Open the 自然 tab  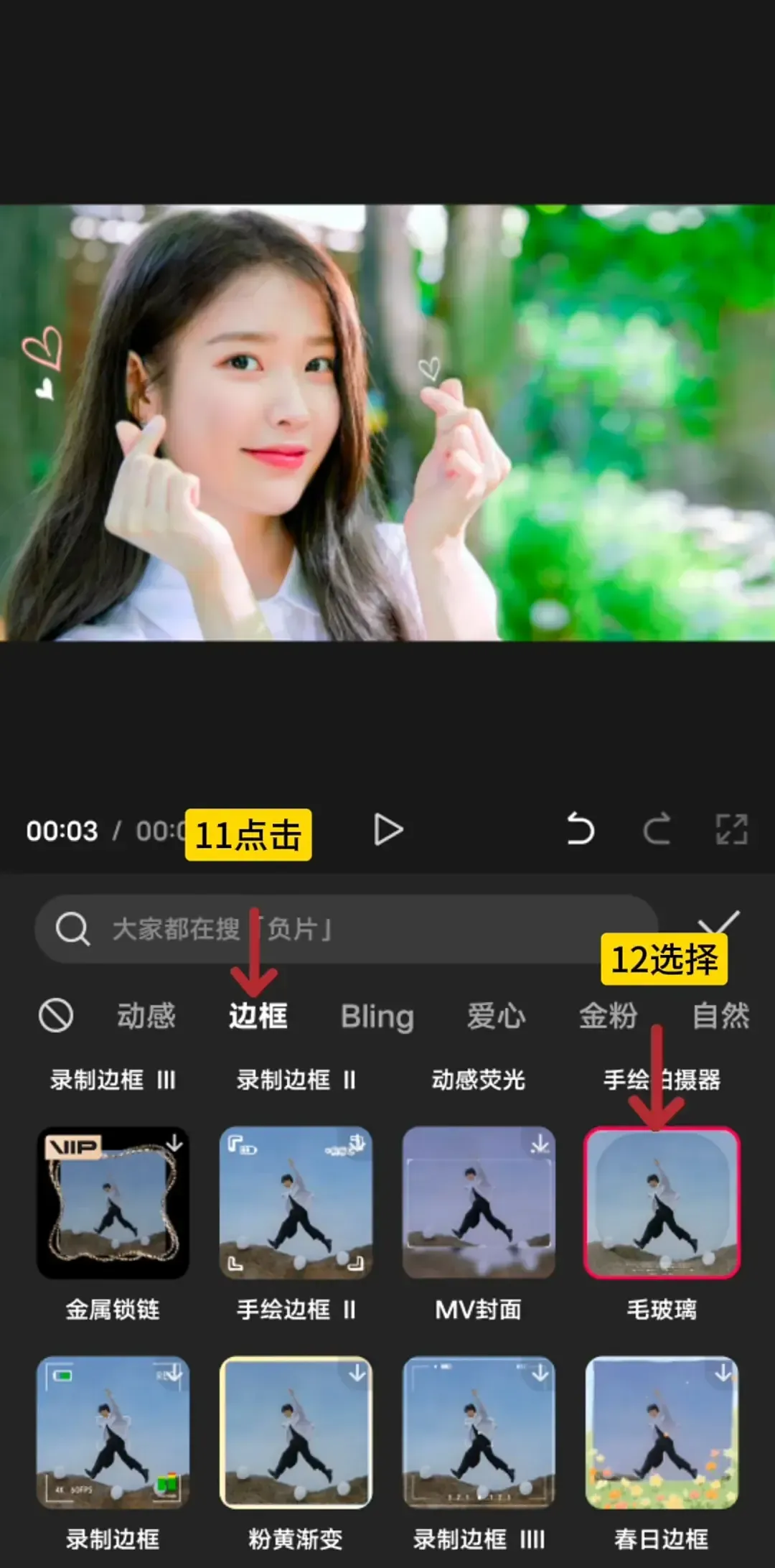[720, 1016]
